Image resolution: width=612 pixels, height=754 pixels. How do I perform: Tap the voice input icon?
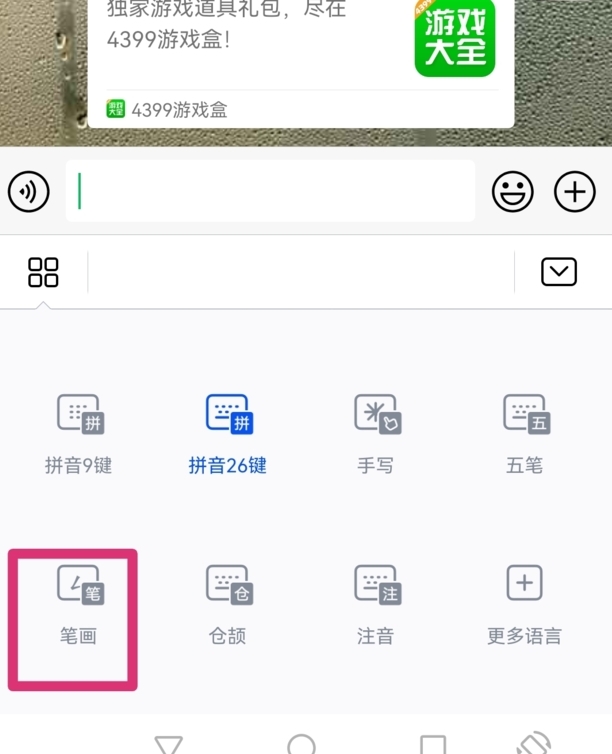(28, 191)
